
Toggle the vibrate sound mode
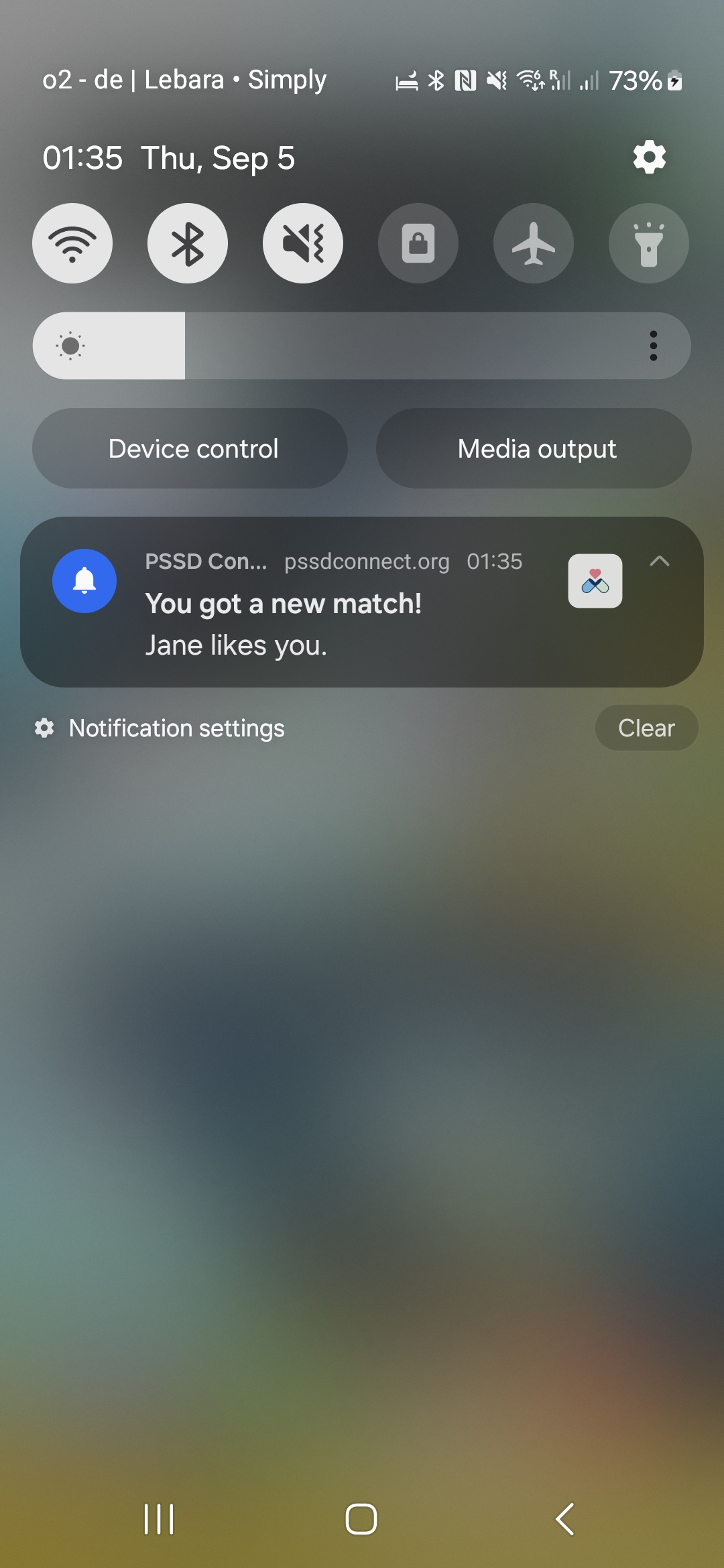coord(303,243)
